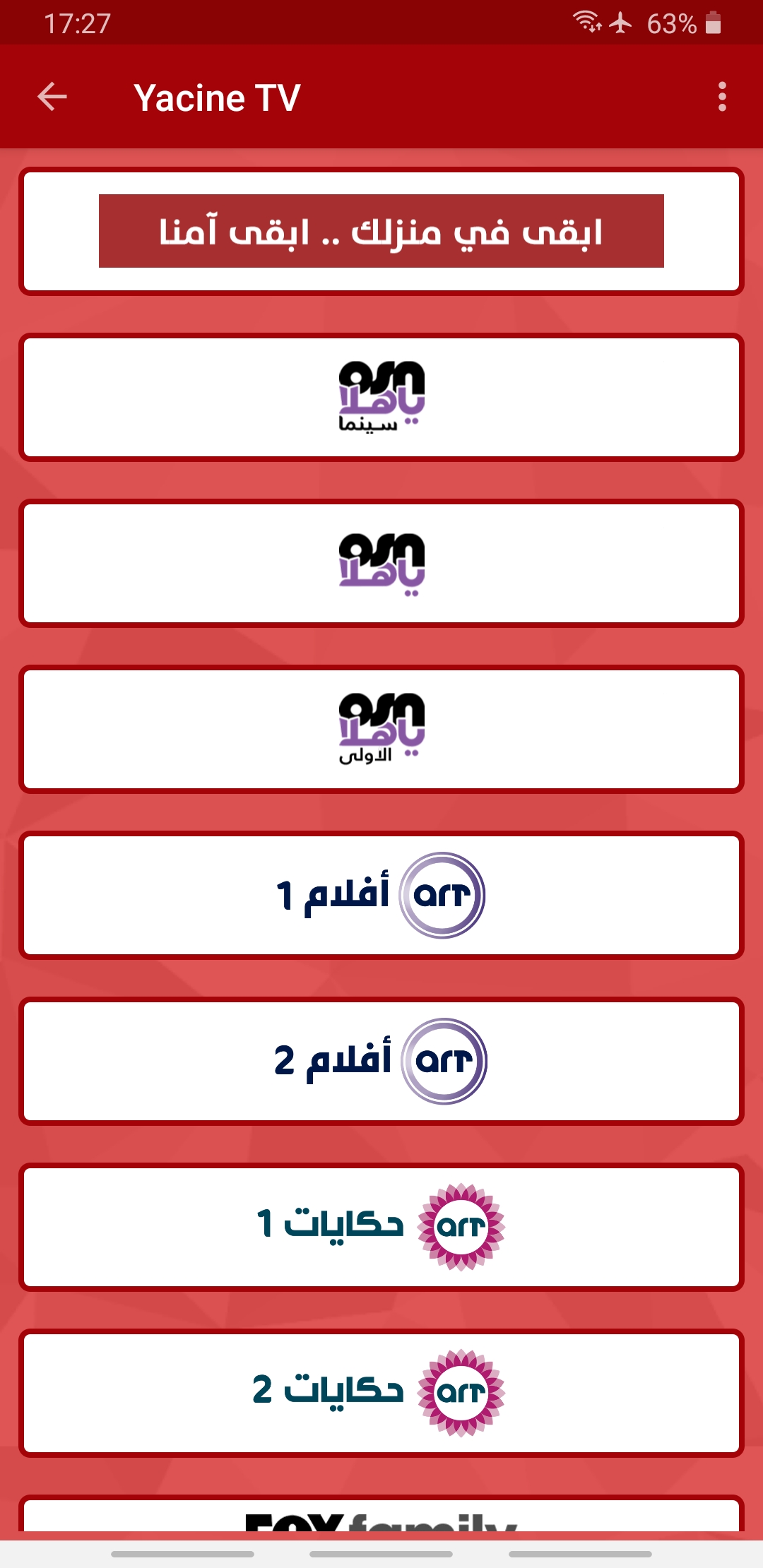The height and width of the screenshot is (1568, 763).
Task: Select the OSN Ya Hala Al Oula channel
Action: (x=381, y=729)
